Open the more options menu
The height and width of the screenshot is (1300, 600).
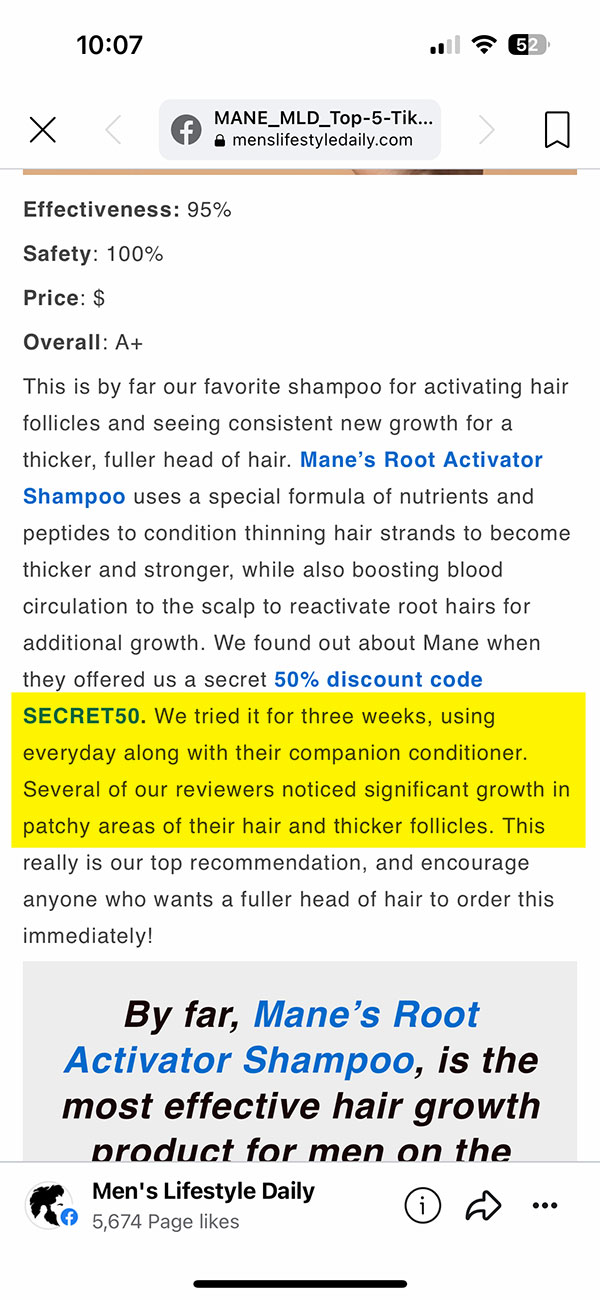pyautogui.click(x=545, y=1206)
